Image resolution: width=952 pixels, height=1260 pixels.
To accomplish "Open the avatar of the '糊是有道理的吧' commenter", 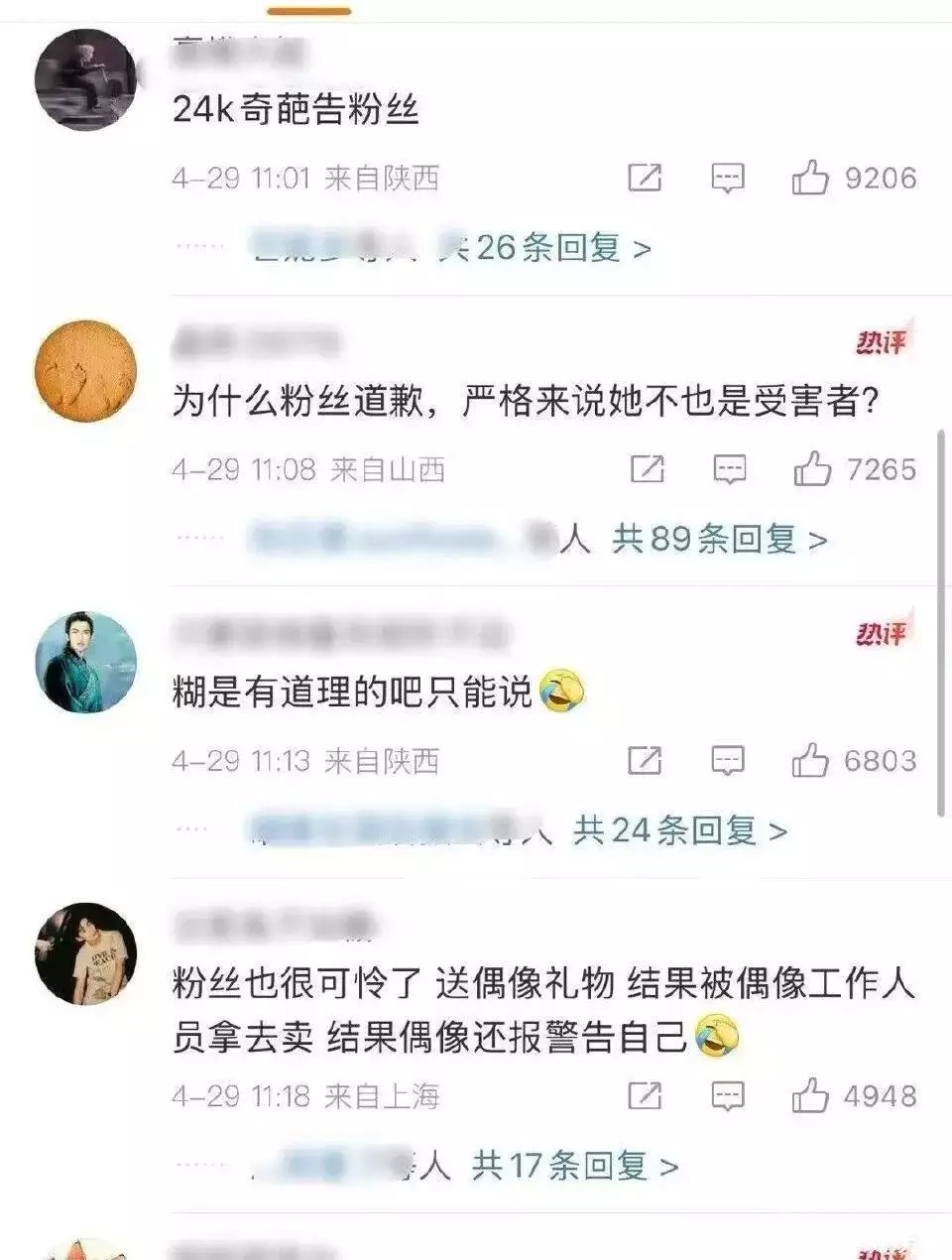I will (x=85, y=663).
